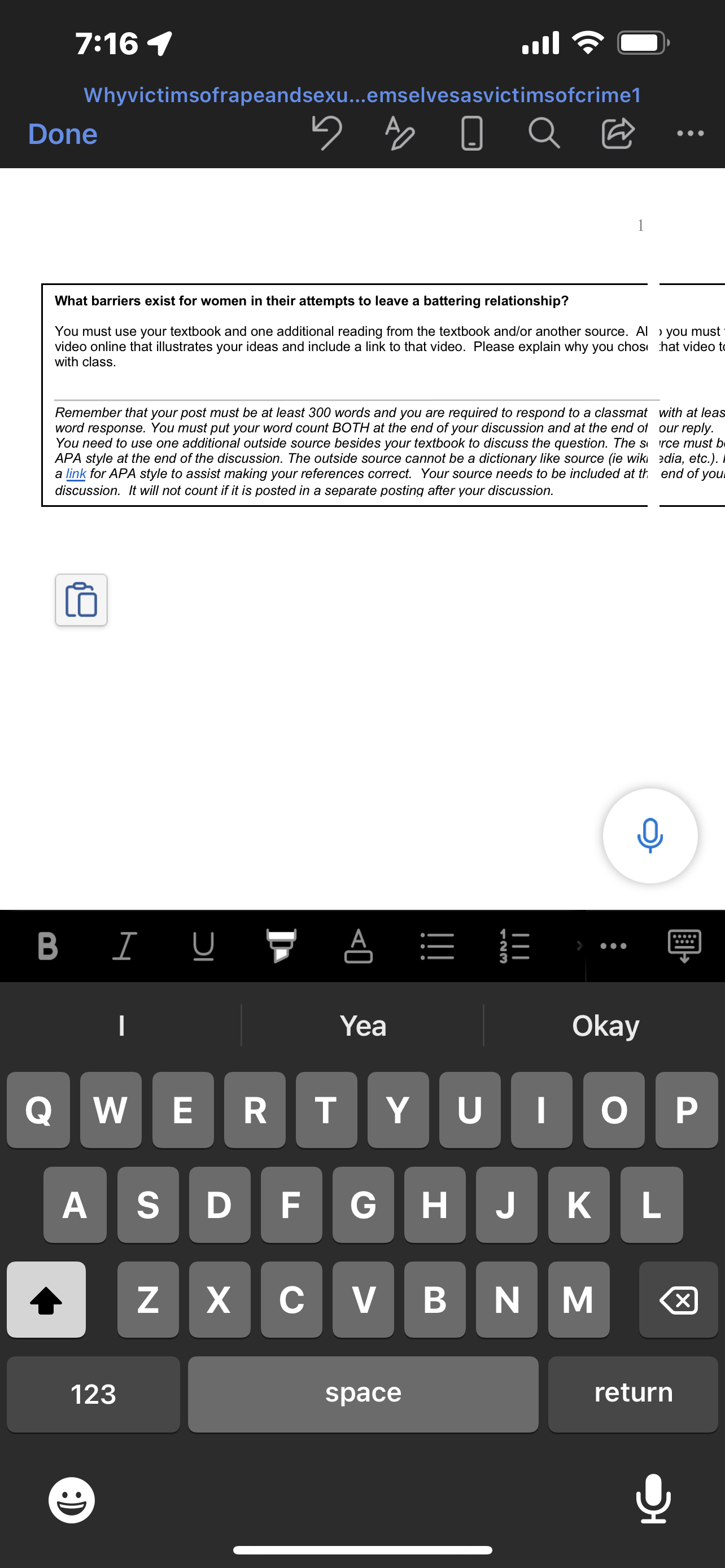Hide the on-screen keyboard
This screenshot has width=725, height=1568.
coord(684,945)
